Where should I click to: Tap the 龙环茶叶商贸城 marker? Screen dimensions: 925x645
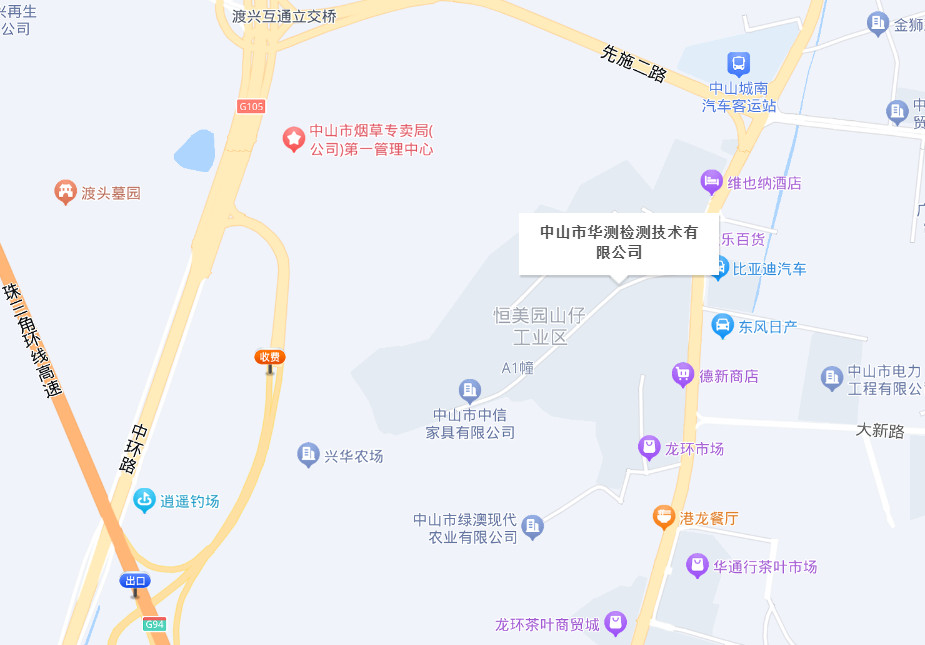tap(616, 623)
